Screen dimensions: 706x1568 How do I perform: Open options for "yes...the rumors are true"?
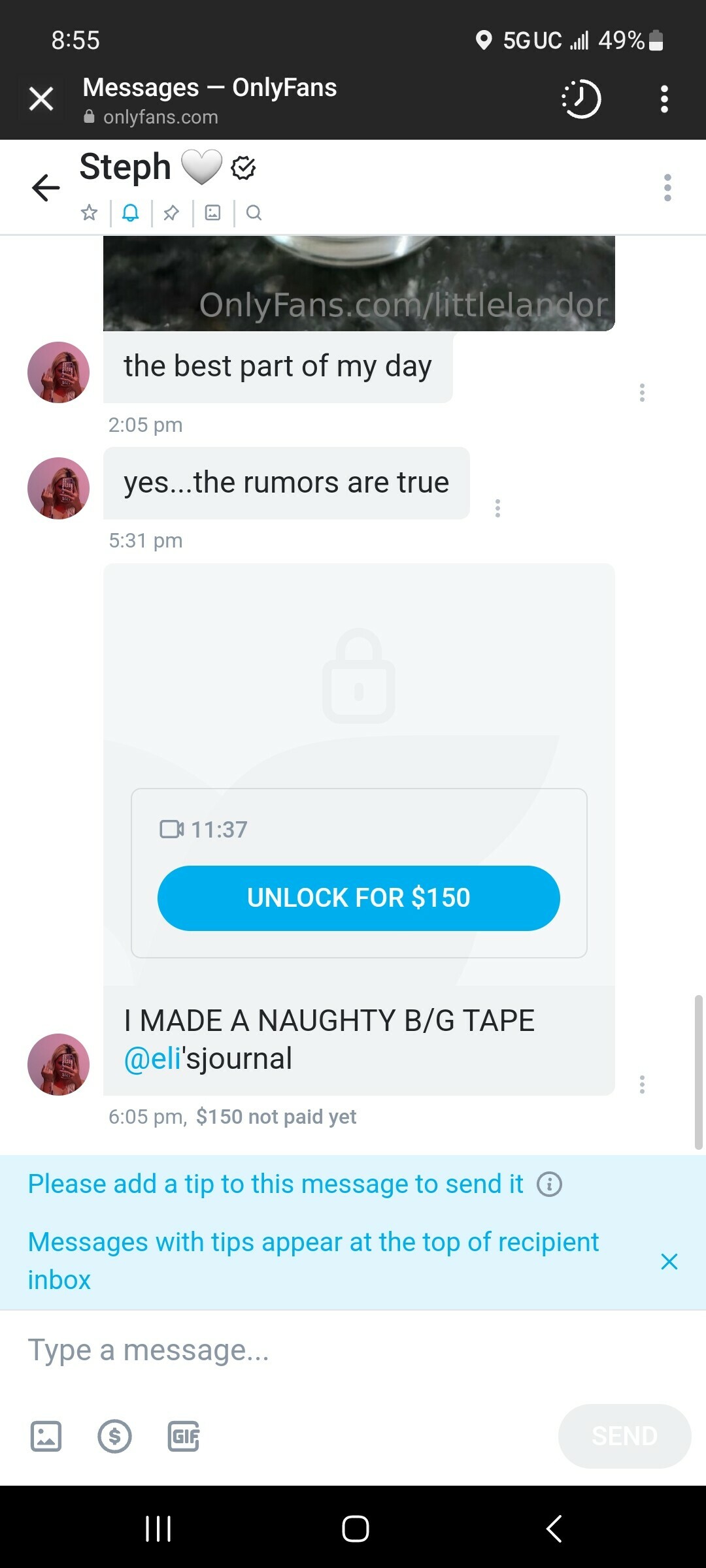click(x=497, y=508)
